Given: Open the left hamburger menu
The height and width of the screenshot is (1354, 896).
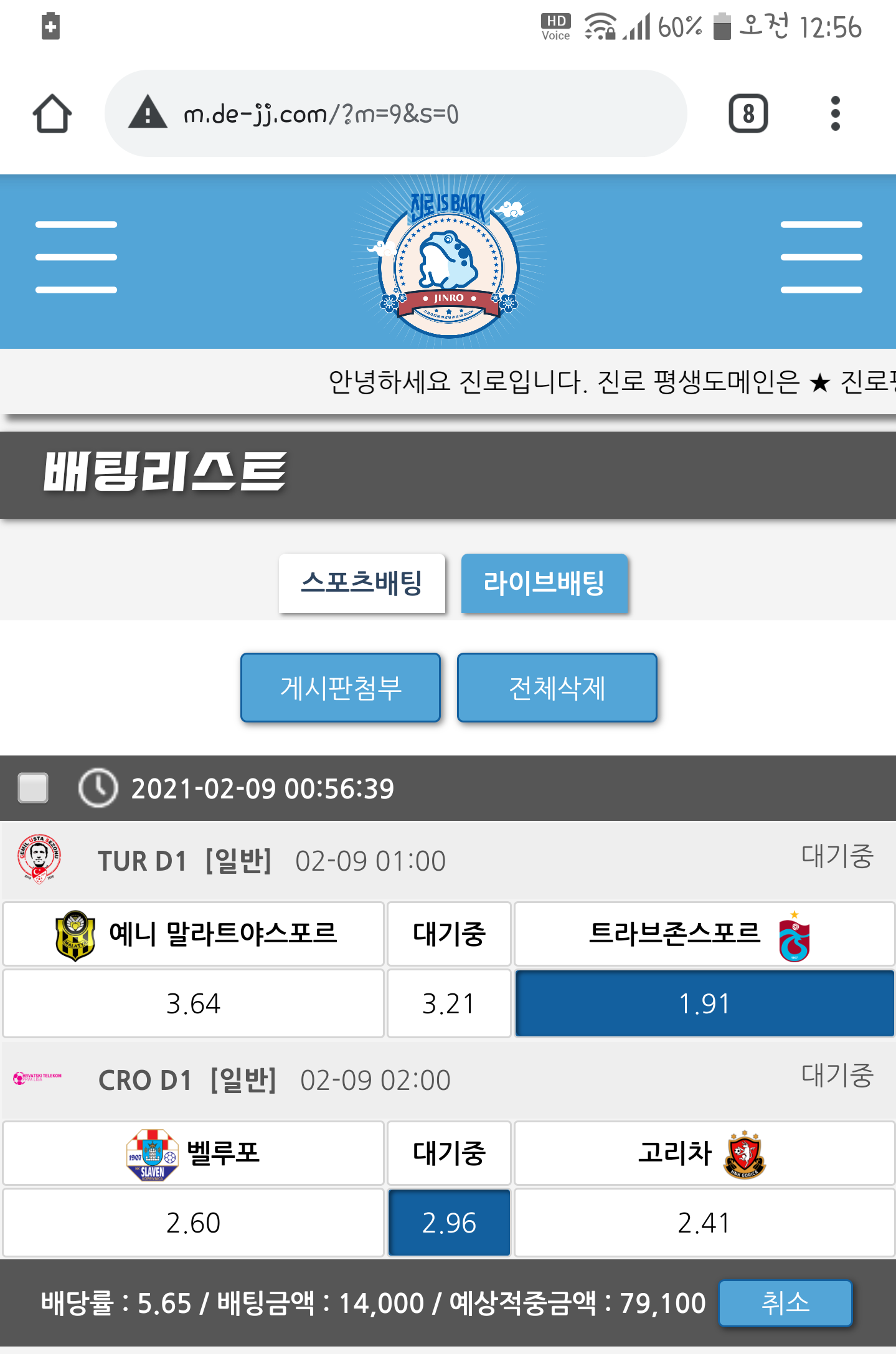Looking at the screenshot, I should [x=76, y=257].
